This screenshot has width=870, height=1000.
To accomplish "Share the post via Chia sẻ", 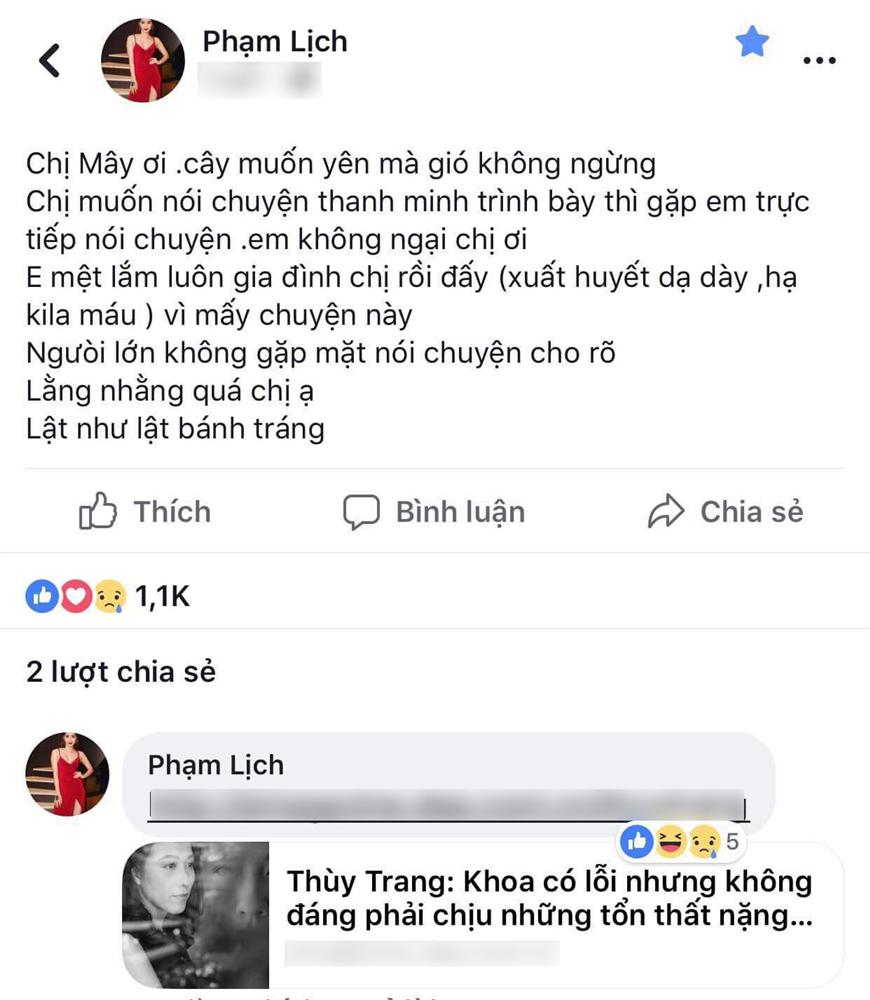I will pyautogui.click(x=725, y=512).
